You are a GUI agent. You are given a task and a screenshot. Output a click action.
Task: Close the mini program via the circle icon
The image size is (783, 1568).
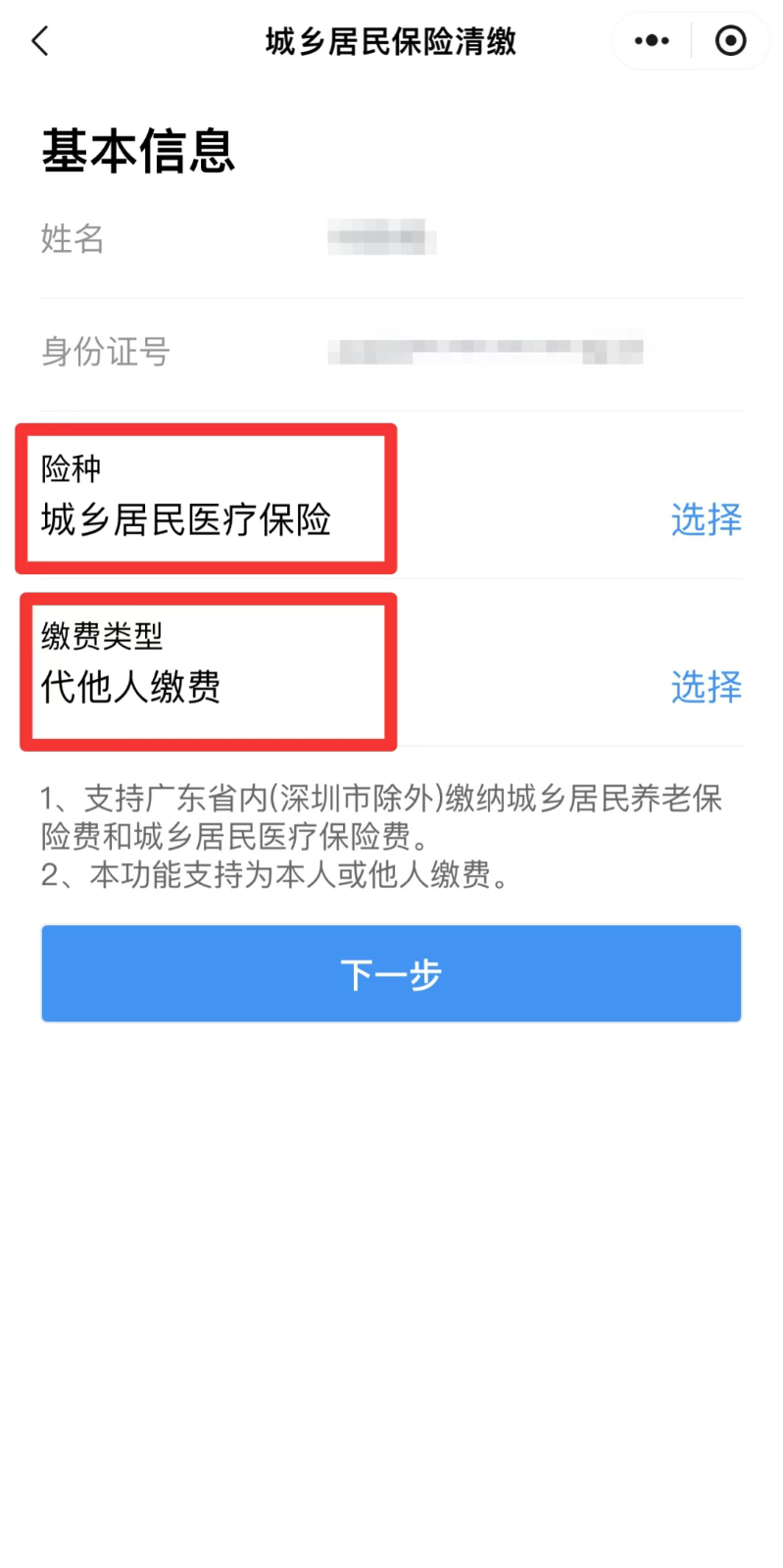click(x=730, y=41)
